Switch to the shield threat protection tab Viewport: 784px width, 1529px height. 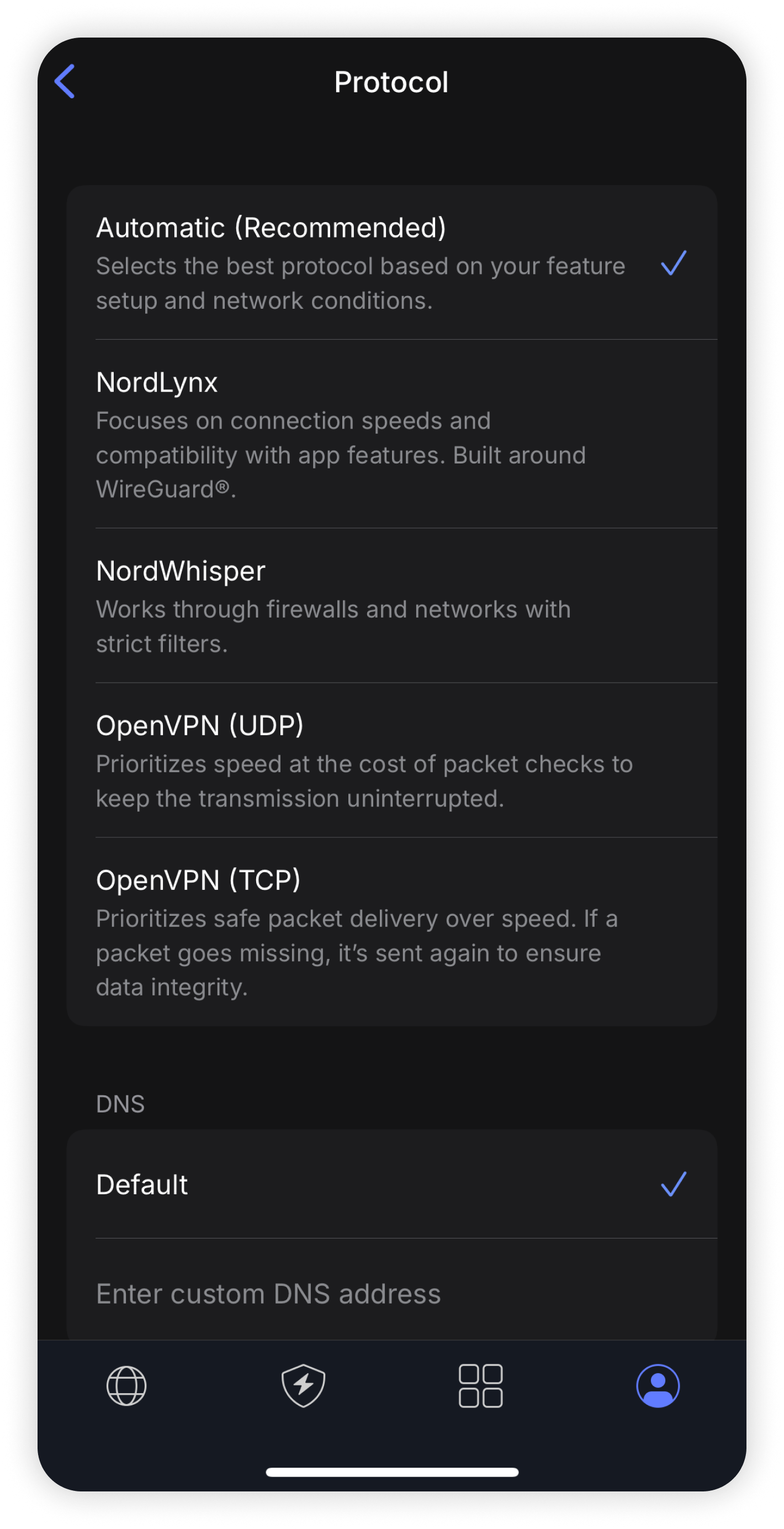[x=303, y=1385]
